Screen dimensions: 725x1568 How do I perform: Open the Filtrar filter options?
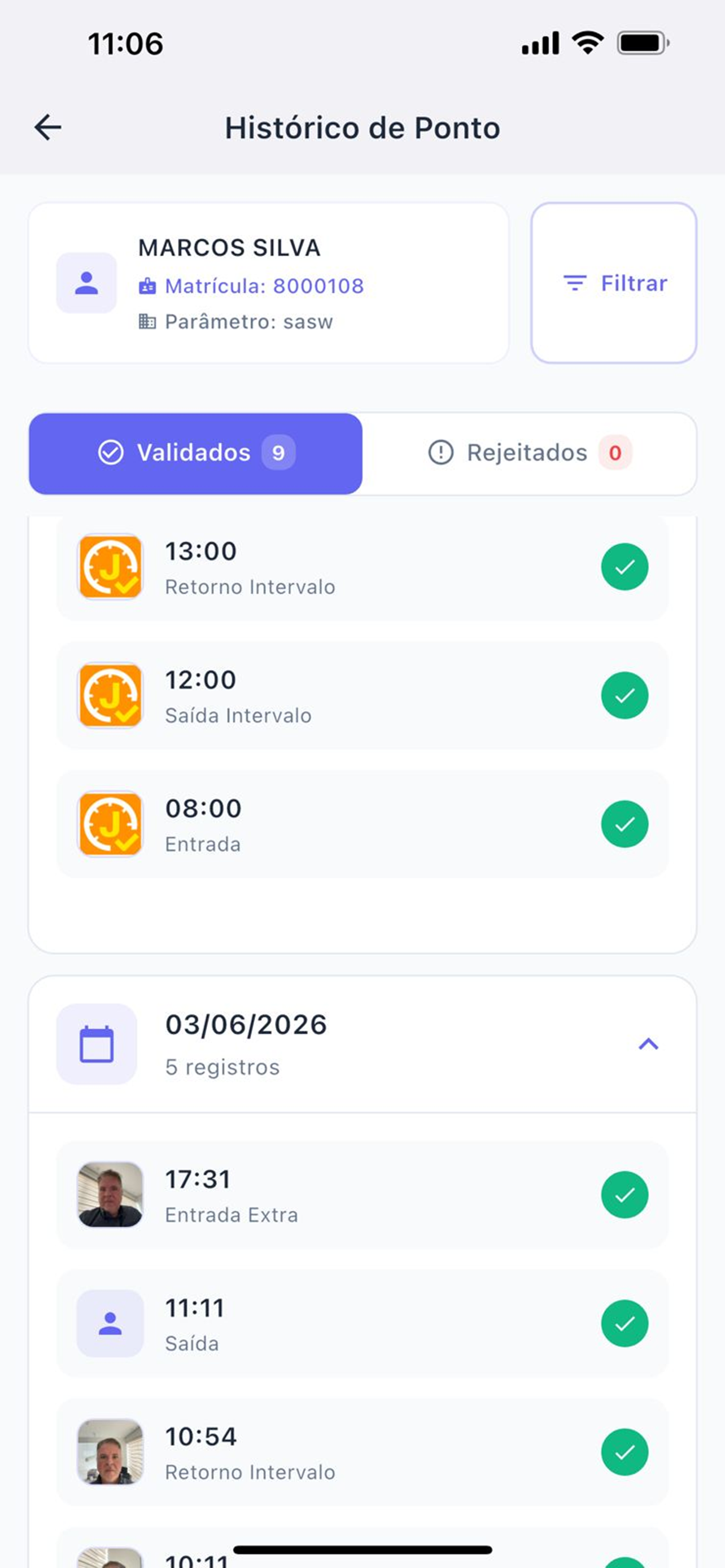[614, 283]
